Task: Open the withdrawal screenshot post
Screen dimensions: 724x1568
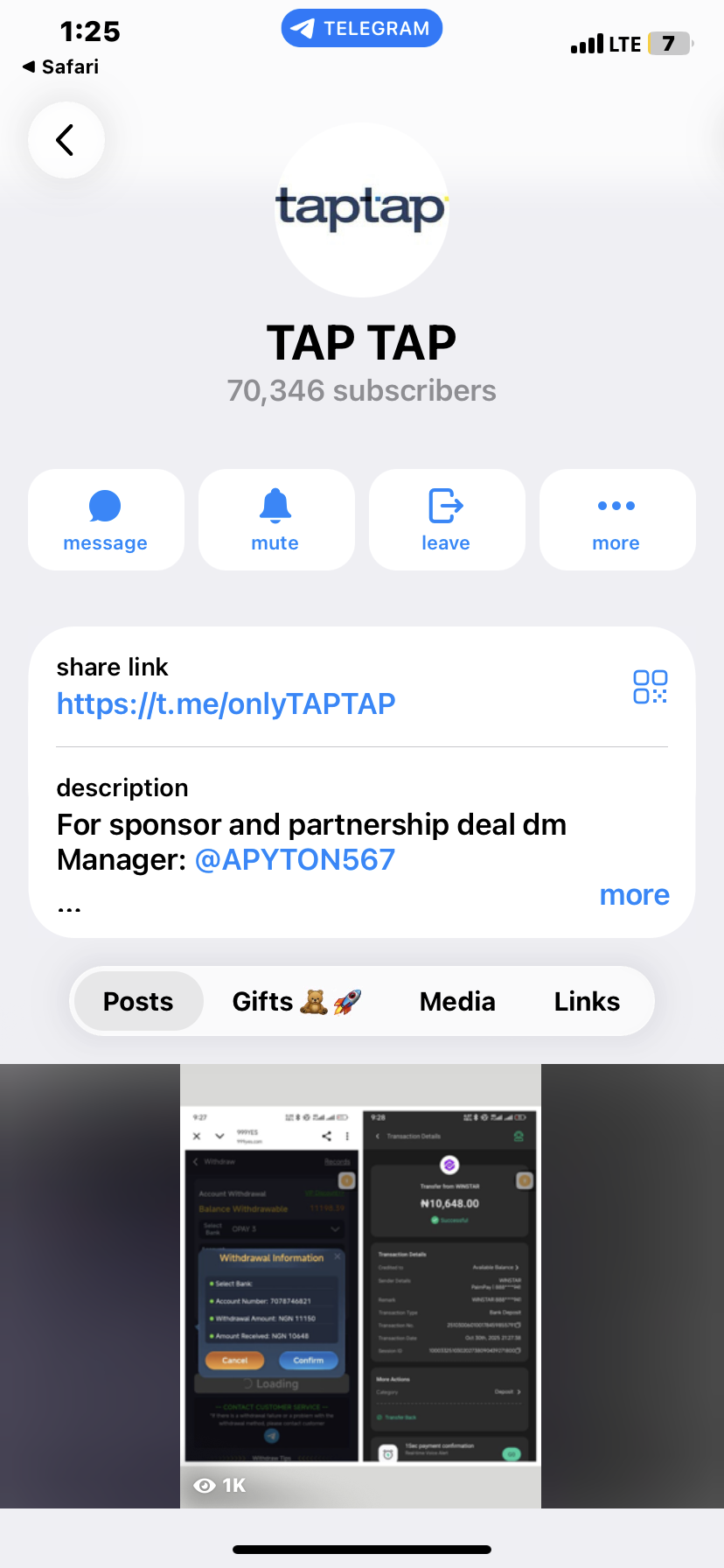Action: (x=360, y=1284)
